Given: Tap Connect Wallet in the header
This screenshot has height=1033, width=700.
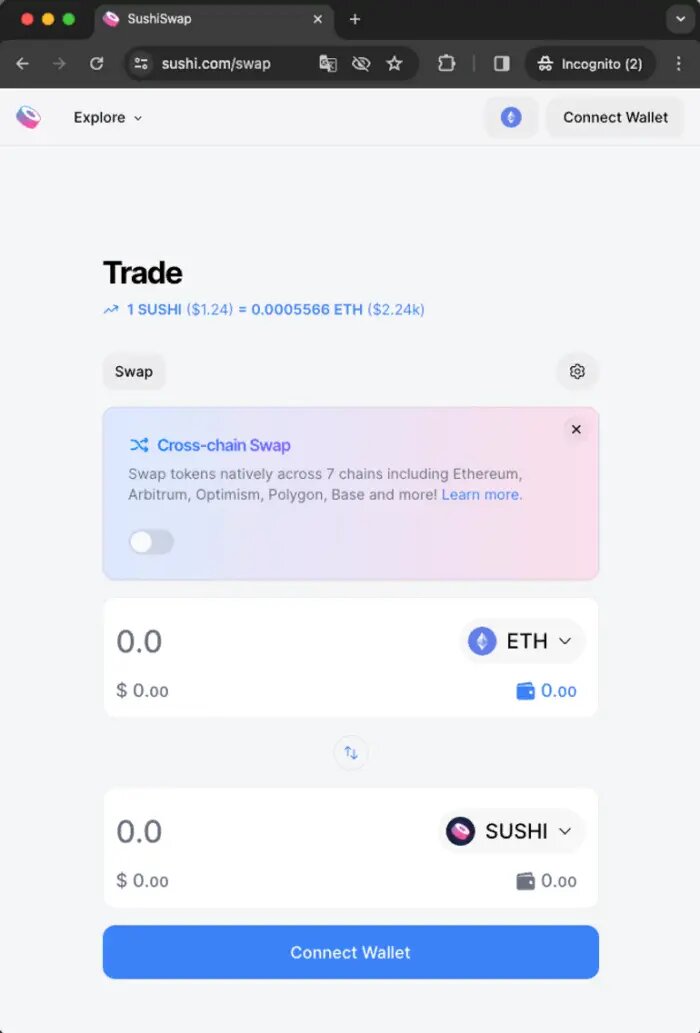Looking at the screenshot, I should (x=615, y=118).
